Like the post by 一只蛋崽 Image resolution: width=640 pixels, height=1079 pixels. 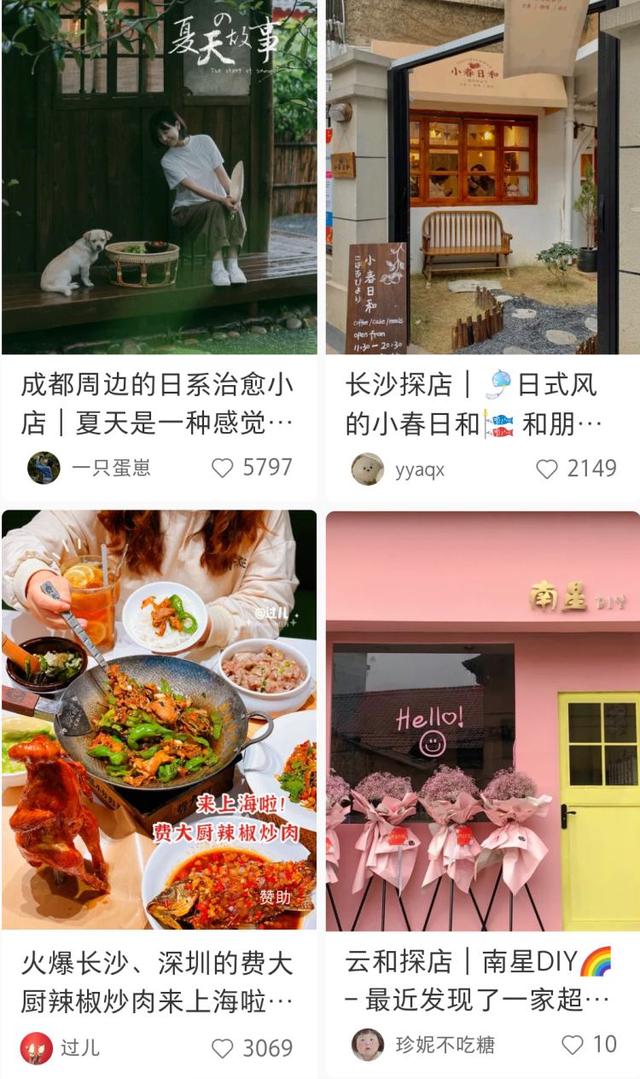pyautogui.click(x=222, y=467)
